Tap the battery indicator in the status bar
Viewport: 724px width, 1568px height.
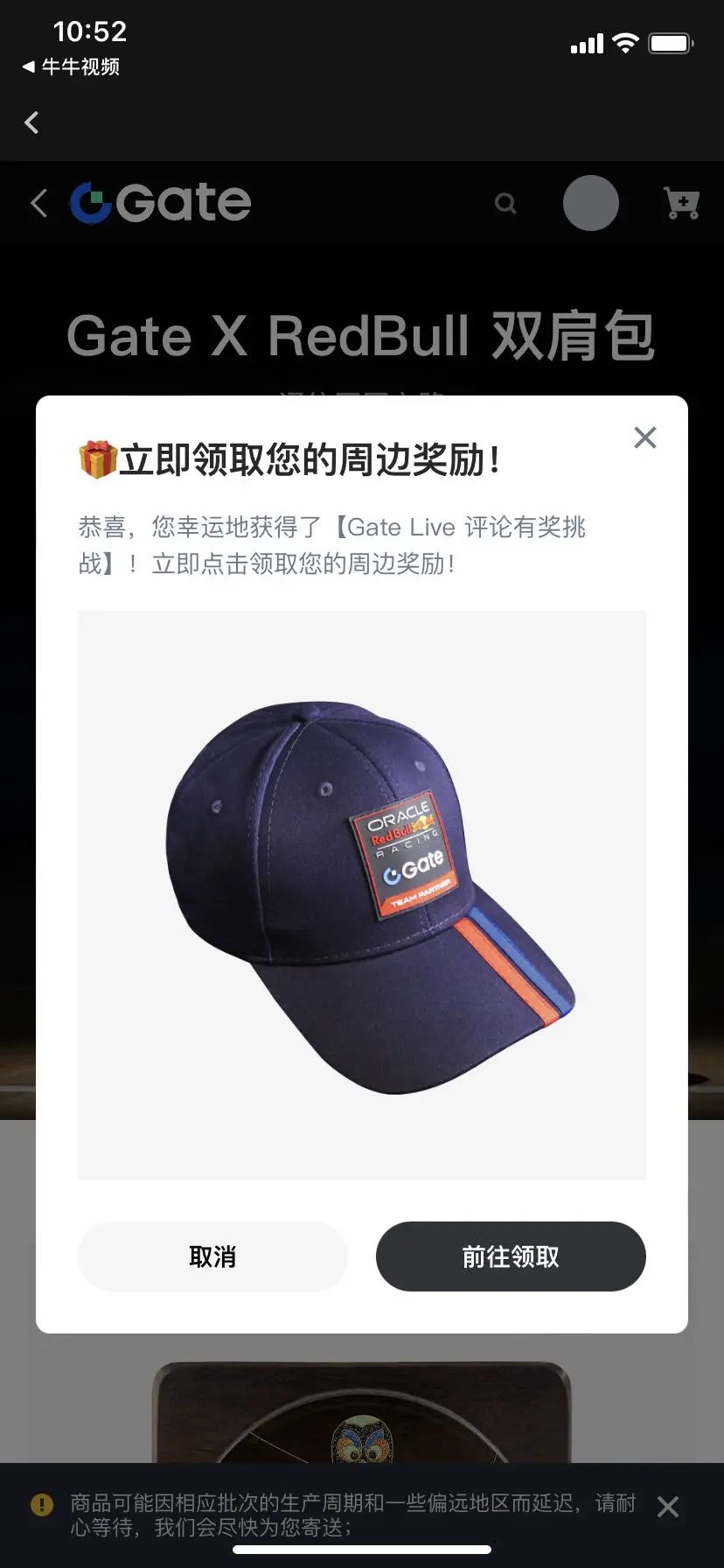670,42
